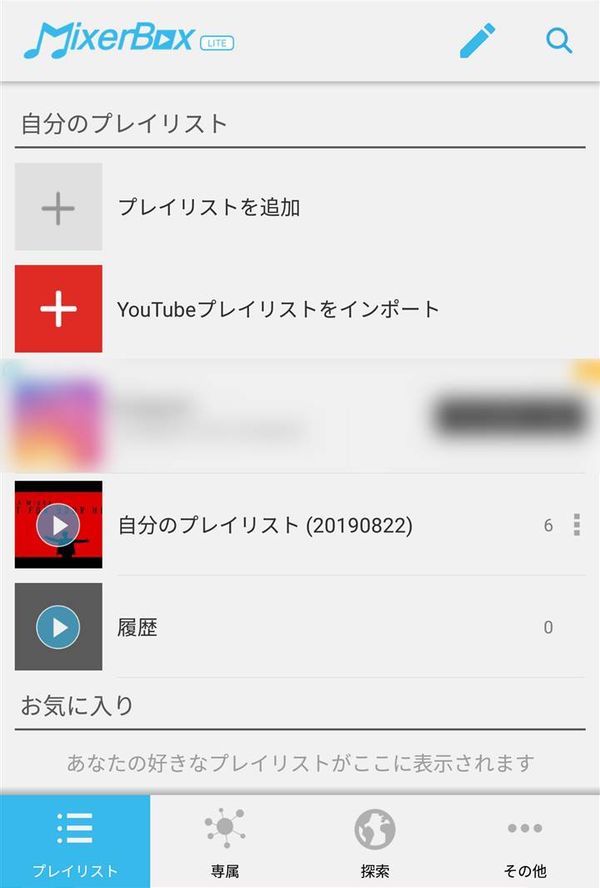Open the search magnifier

(559, 41)
